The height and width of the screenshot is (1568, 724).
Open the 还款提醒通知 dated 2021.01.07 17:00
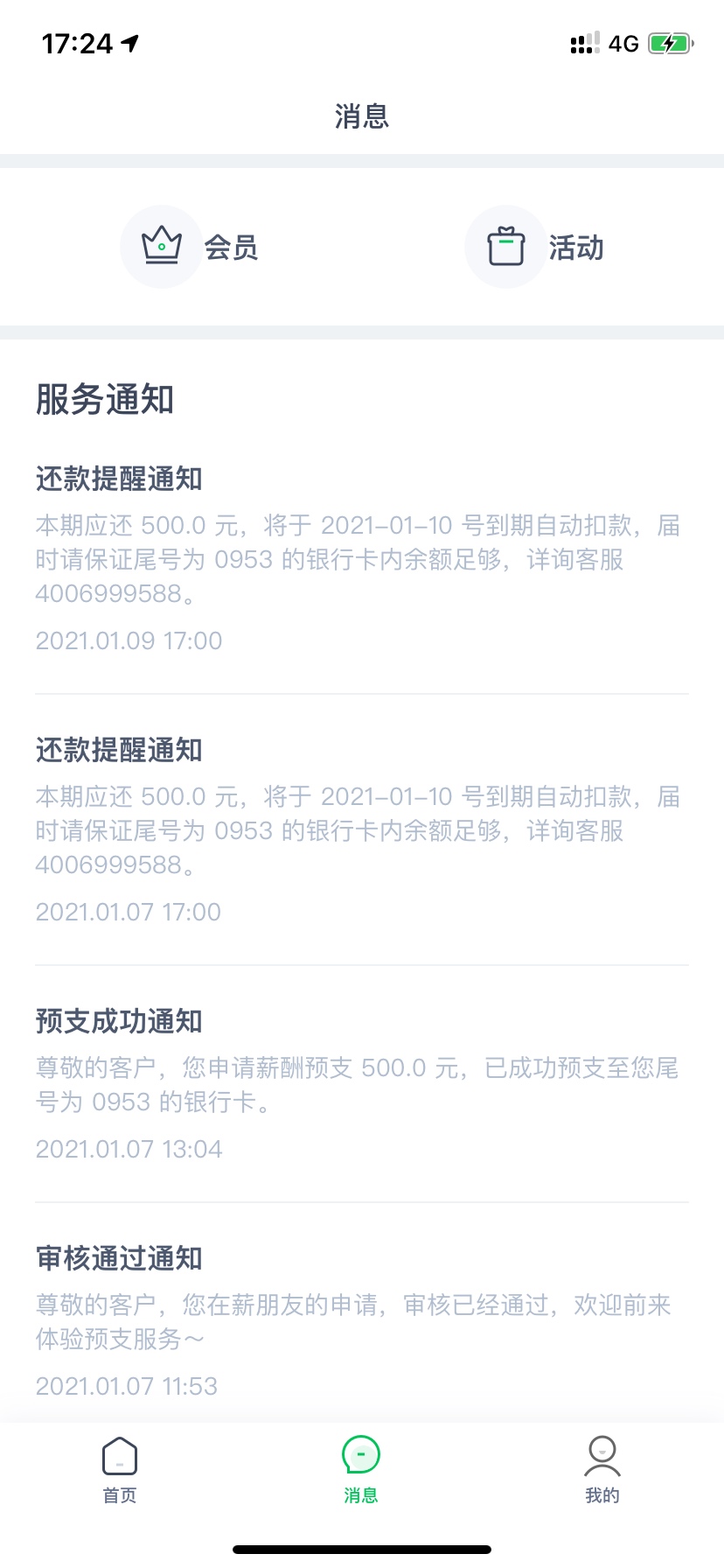362,830
